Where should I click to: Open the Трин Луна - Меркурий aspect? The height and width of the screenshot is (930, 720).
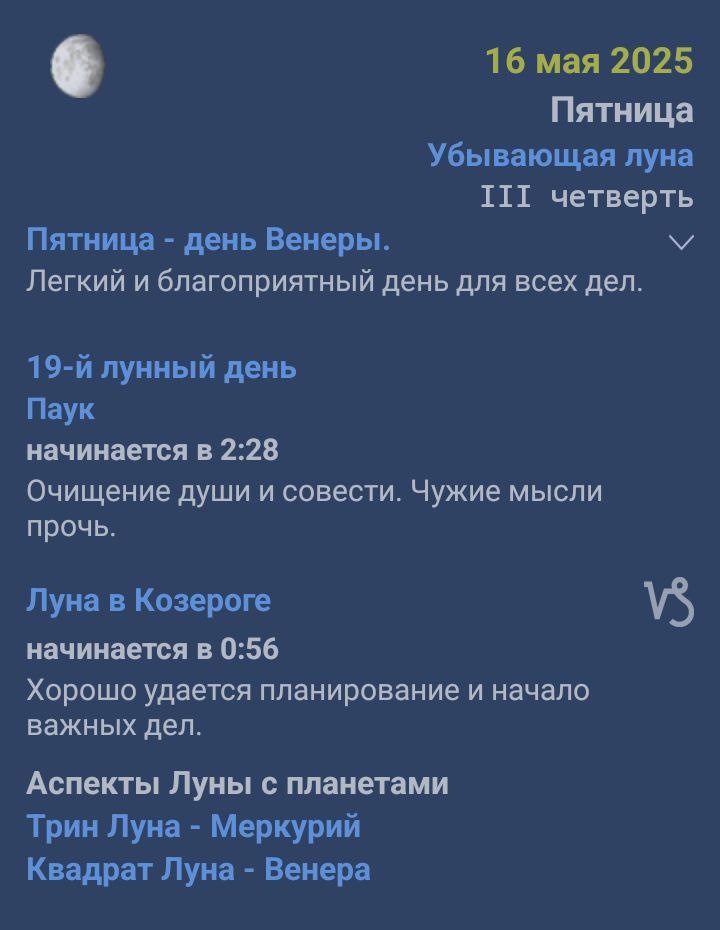coord(193,826)
